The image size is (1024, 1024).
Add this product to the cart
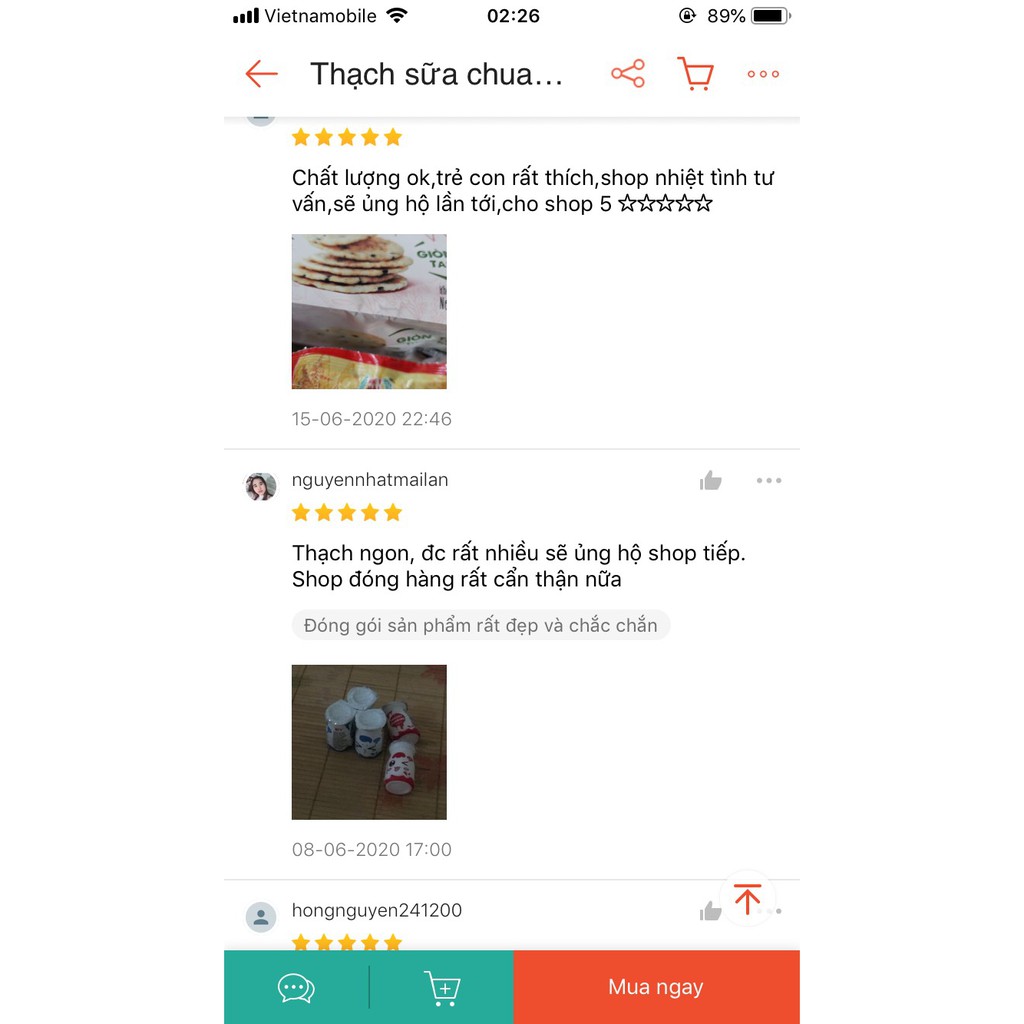tap(442, 988)
